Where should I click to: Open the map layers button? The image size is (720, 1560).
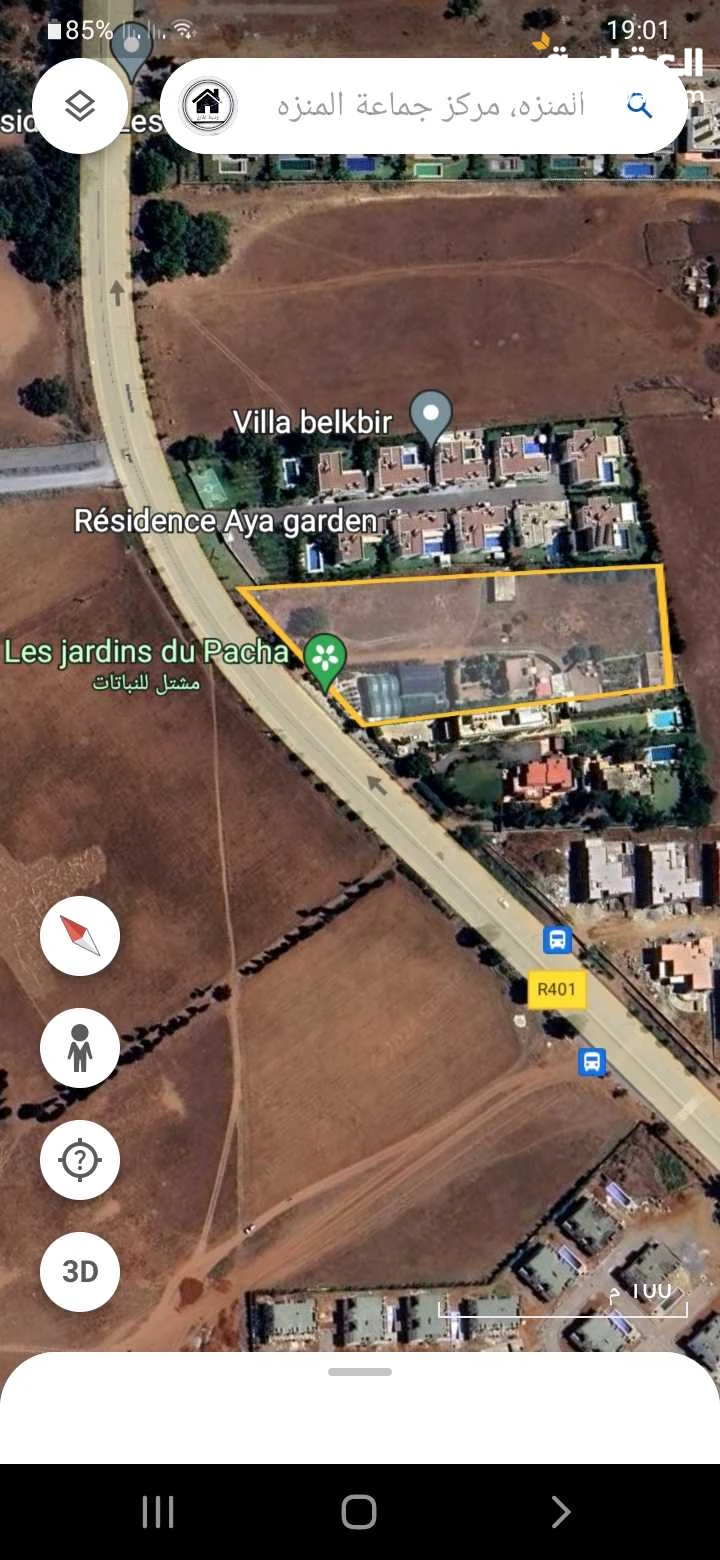tap(80, 105)
